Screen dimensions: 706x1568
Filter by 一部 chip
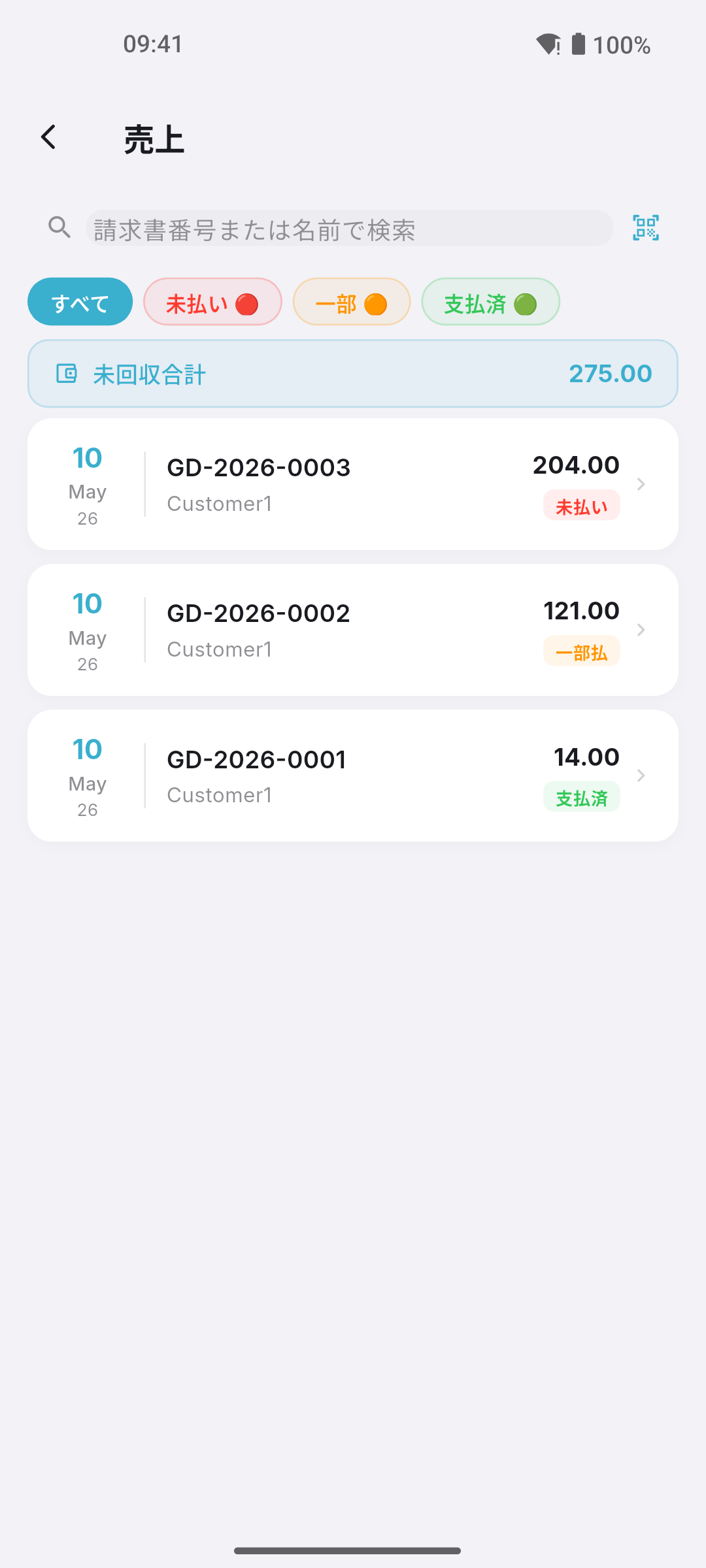(352, 302)
